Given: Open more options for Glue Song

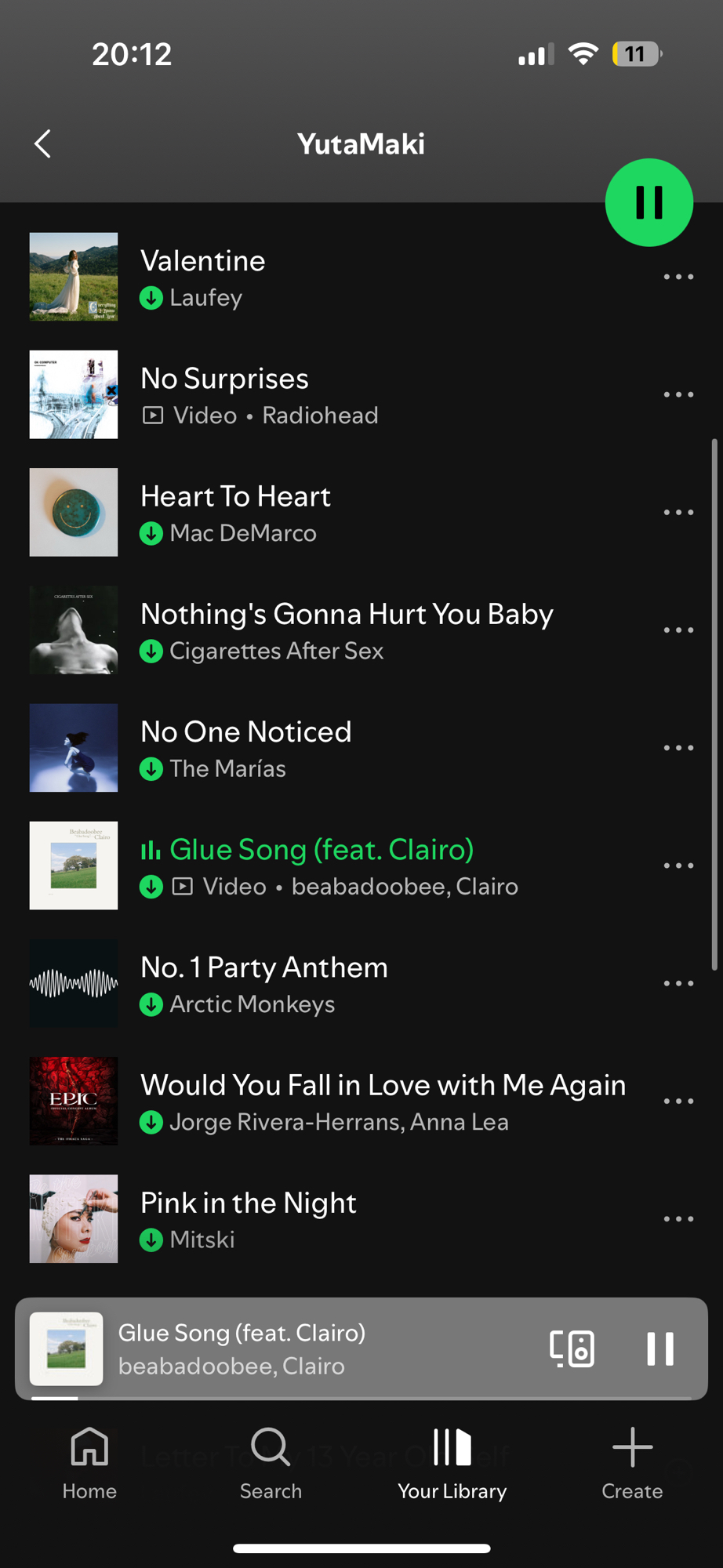Looking at the screenshot, I should tap(678, 866).
